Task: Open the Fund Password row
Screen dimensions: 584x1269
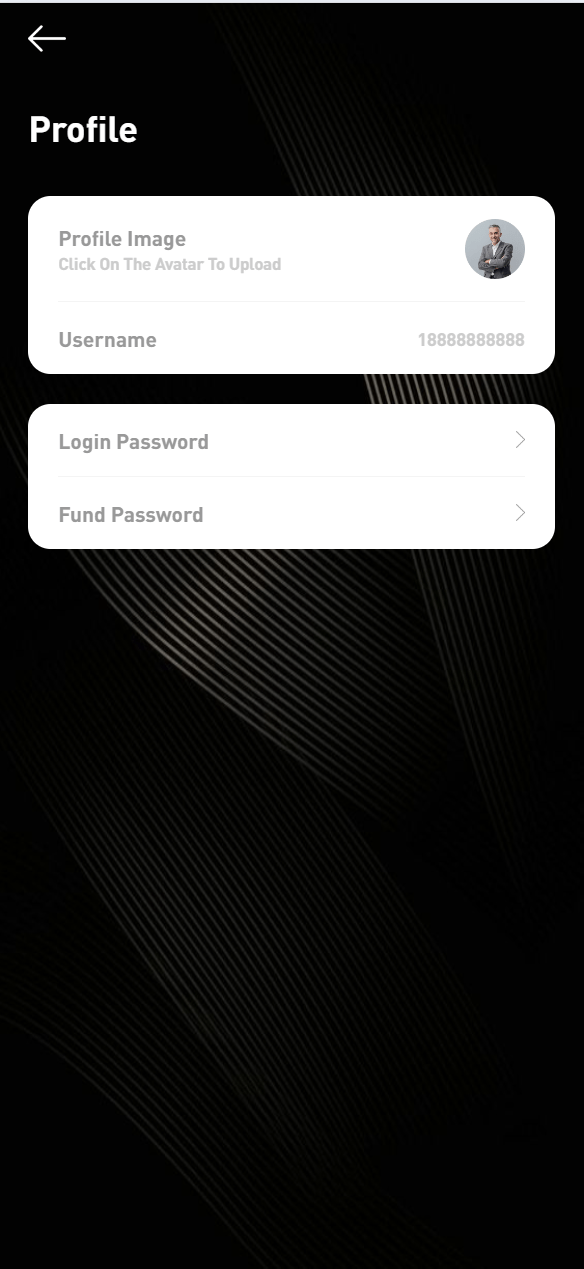Action: tap(291, 514)
